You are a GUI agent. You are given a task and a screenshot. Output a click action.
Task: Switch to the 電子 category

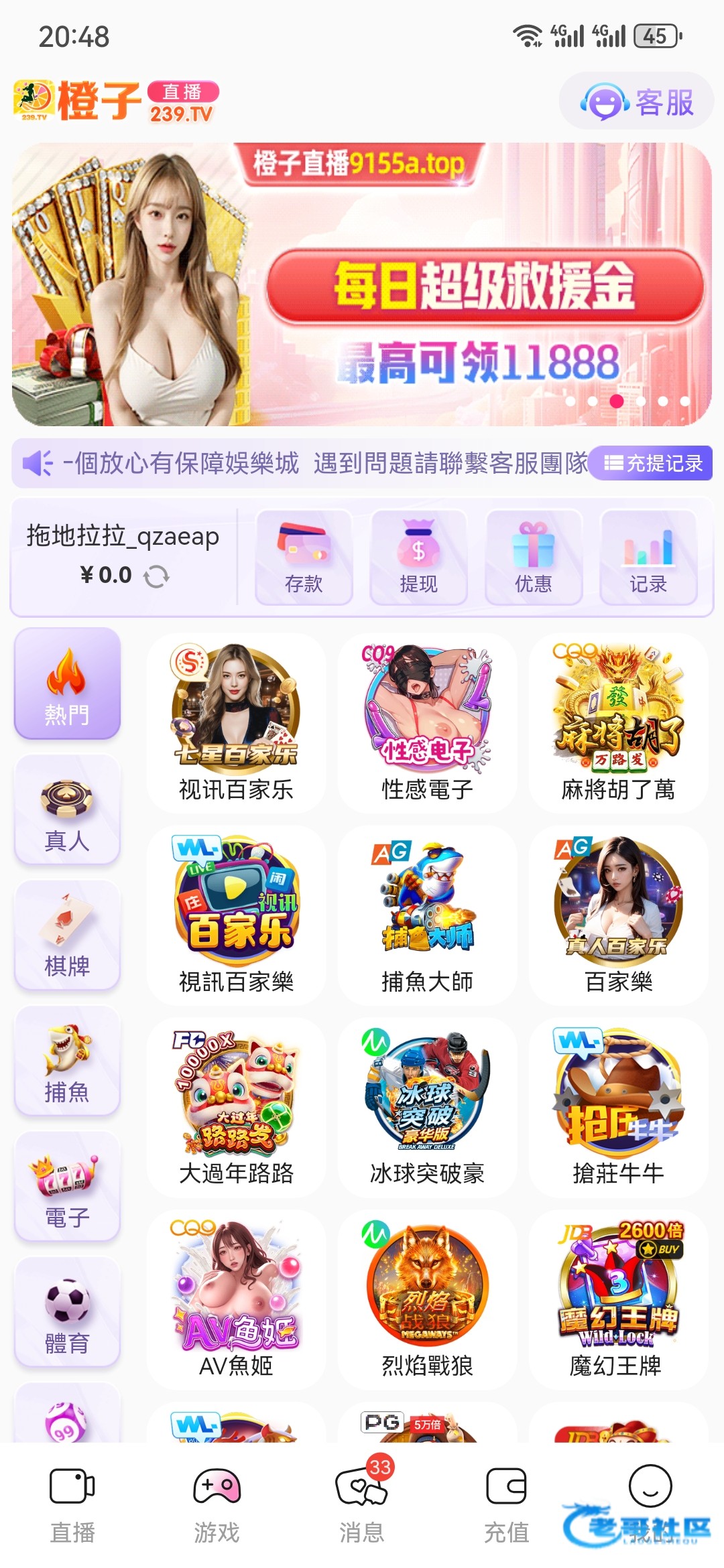[x=67, y=1187]
